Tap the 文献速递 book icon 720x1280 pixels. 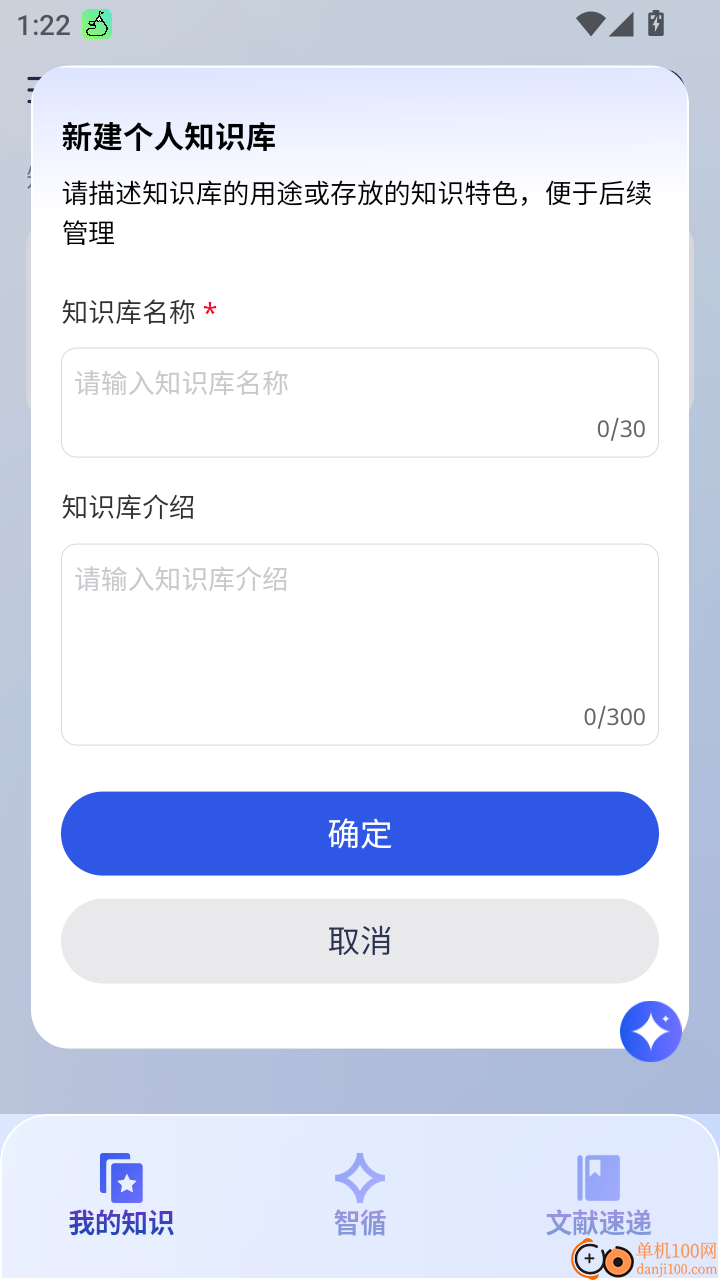click(x=598, y=1176)
